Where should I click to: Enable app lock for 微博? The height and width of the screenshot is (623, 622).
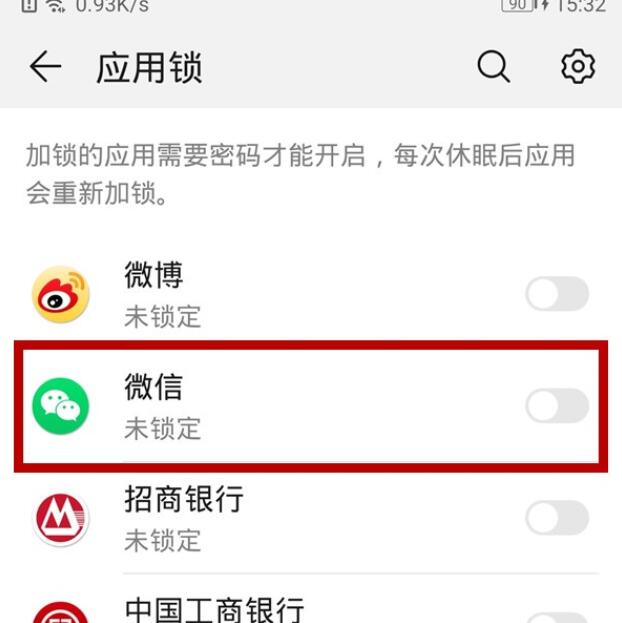pyautogui.click(x=557, y=294)
